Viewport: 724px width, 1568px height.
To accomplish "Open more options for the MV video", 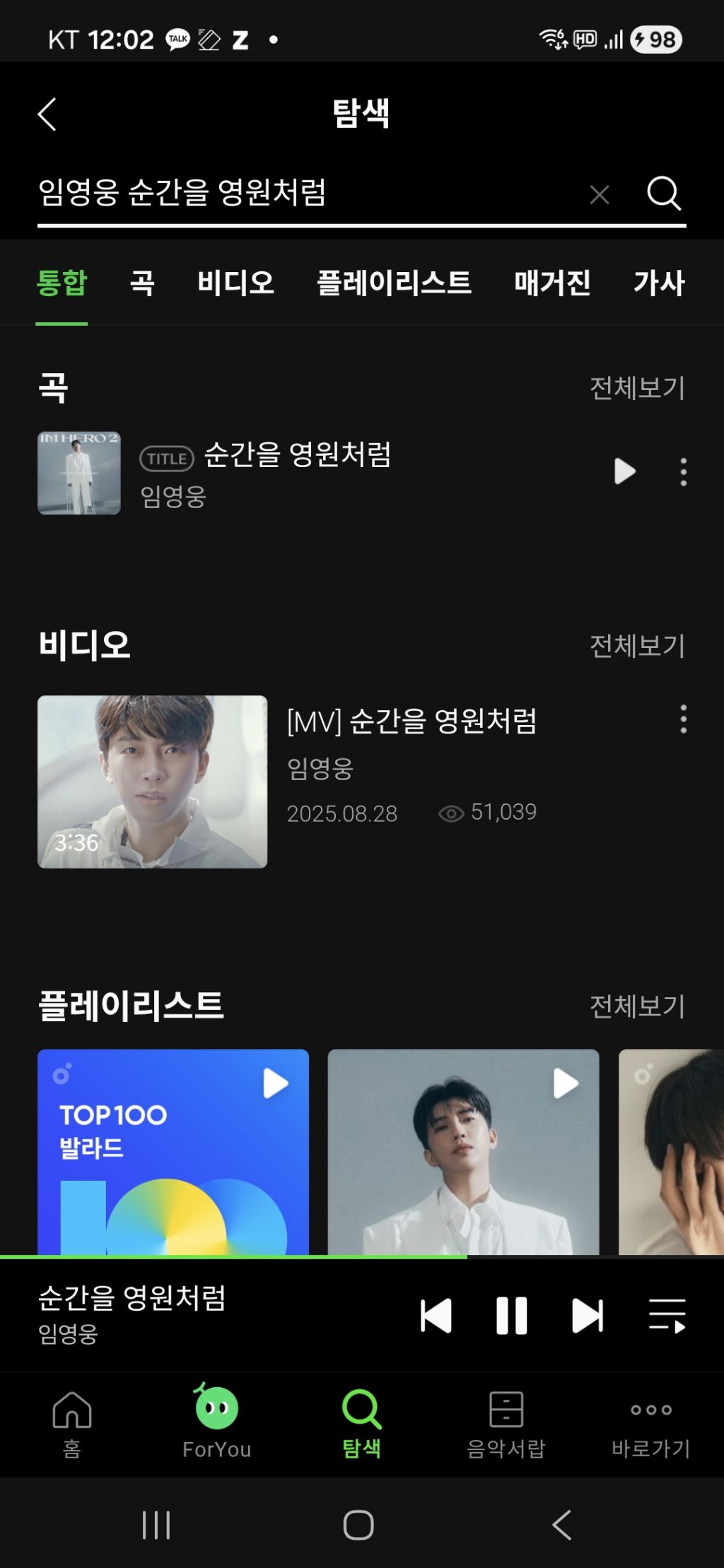I will tap(683, 719).
